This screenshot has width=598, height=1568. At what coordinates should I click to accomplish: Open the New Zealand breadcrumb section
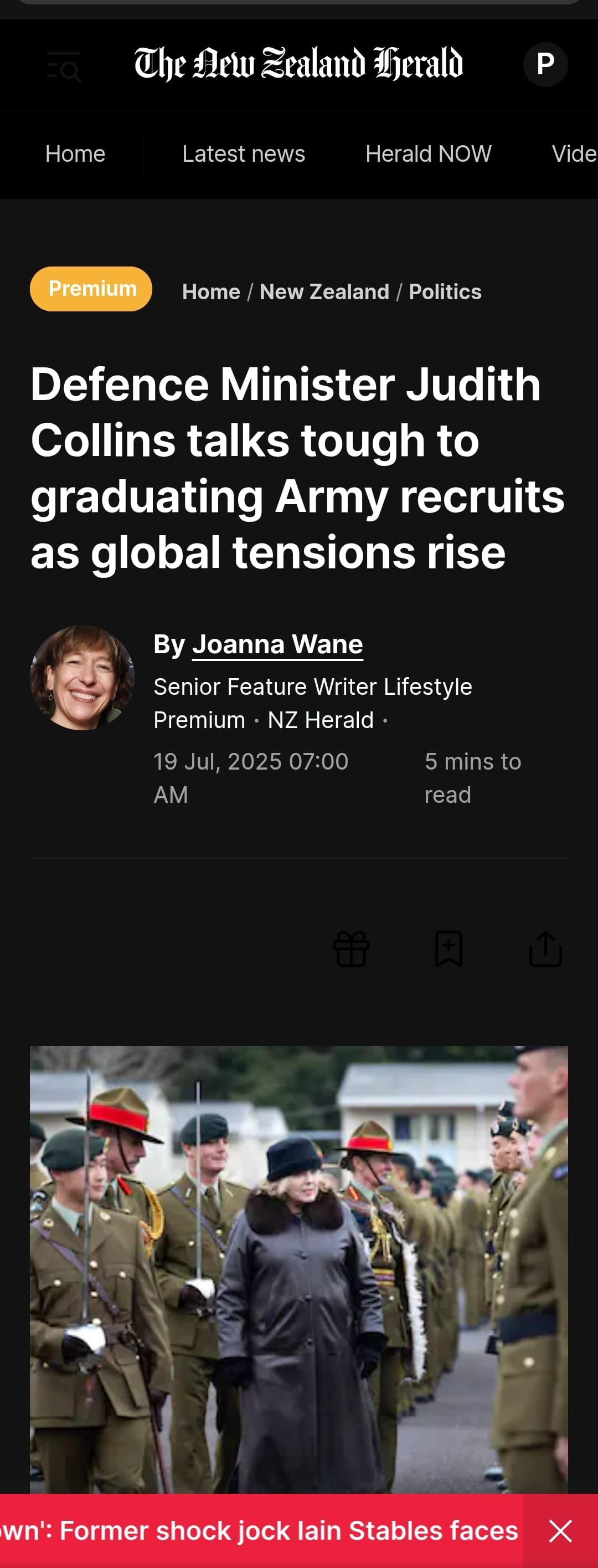click(326, 291)
